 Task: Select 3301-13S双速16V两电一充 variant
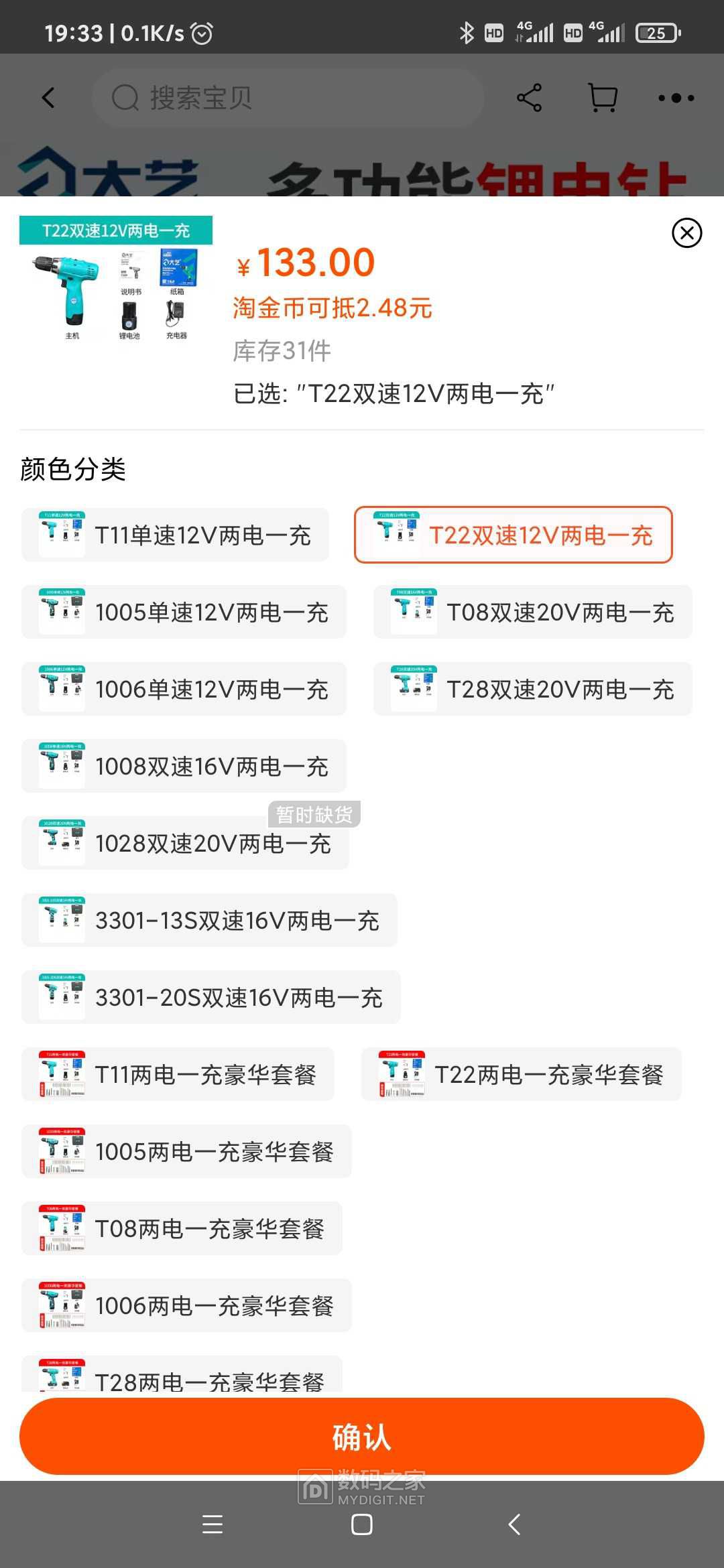coord(209,921)
